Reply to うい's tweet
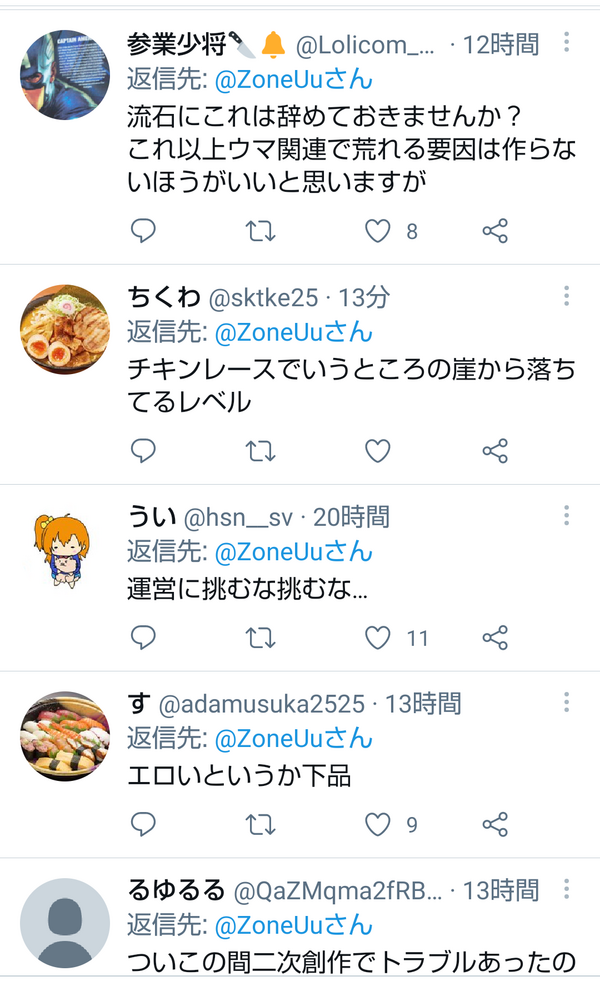The height and width of the screenshot is (986, 600). pyautogui.click(x=143, y=638)
